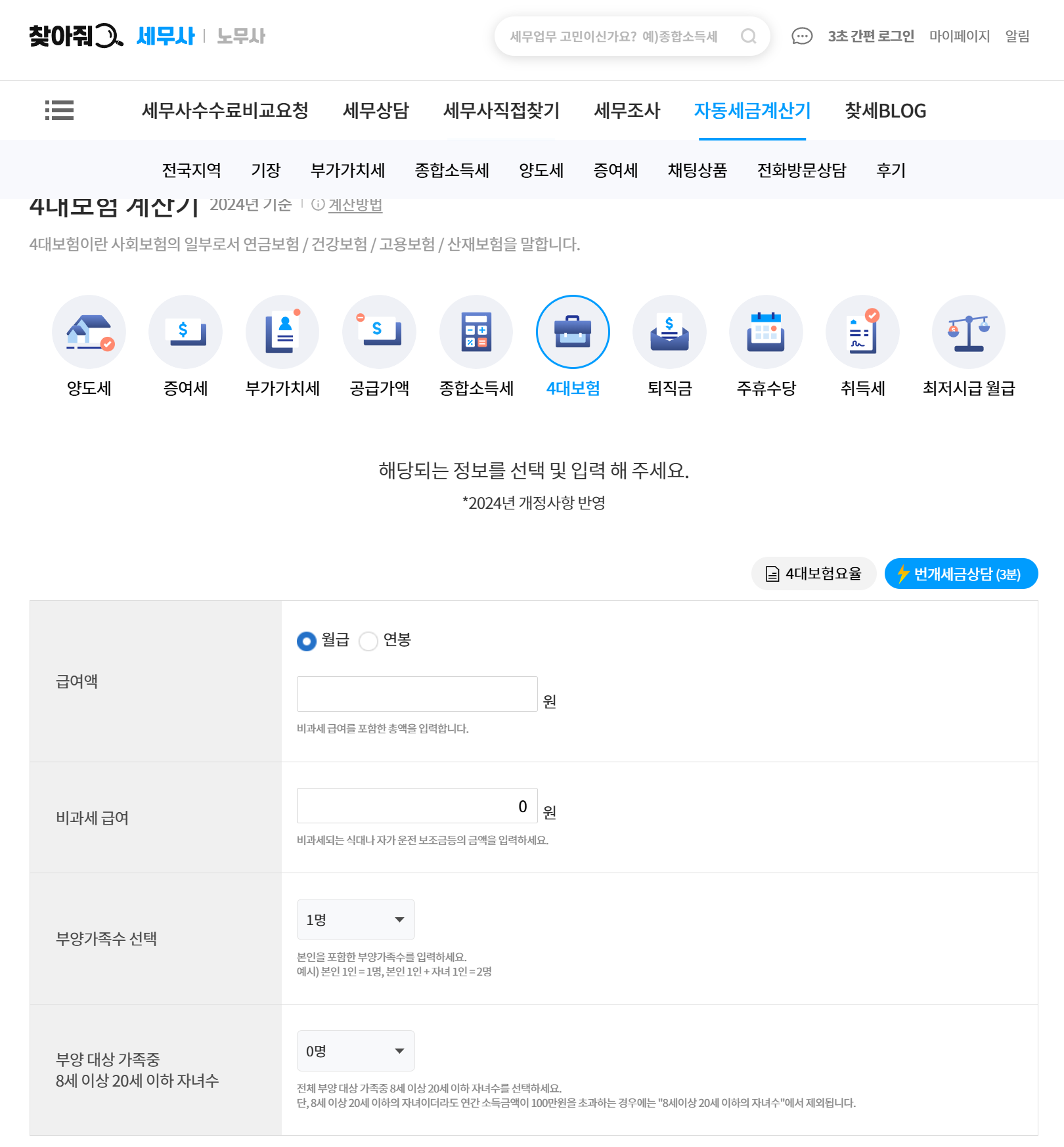Select the 주휴수당 calendar icon
The height and width of the screenshot is (1147, 1064).
point(766,332)
